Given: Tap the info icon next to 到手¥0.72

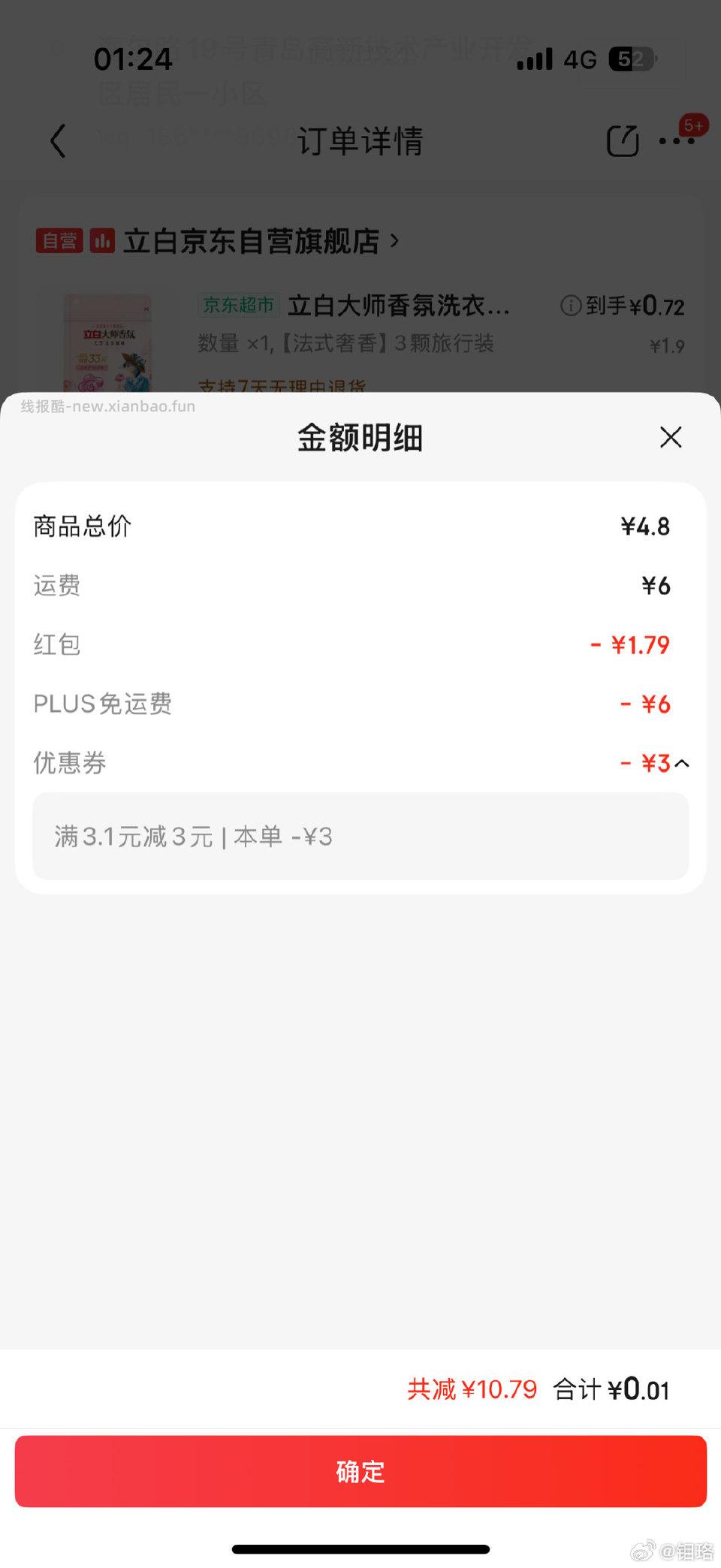Looking at the screenshot, I should (572, 306).
